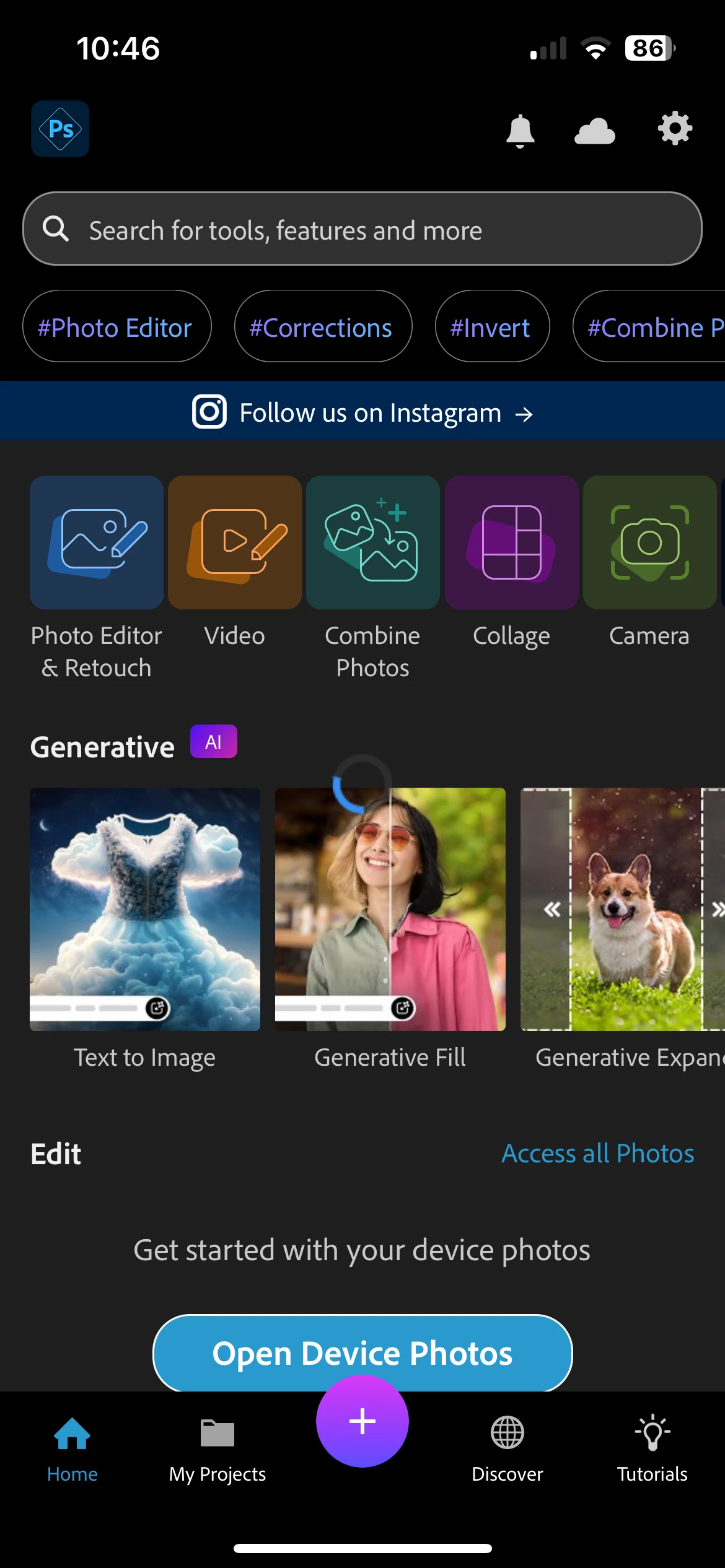Screen dimensions: 725x1568
Task: Select the #Corrections chip
Action: [322, 327]
